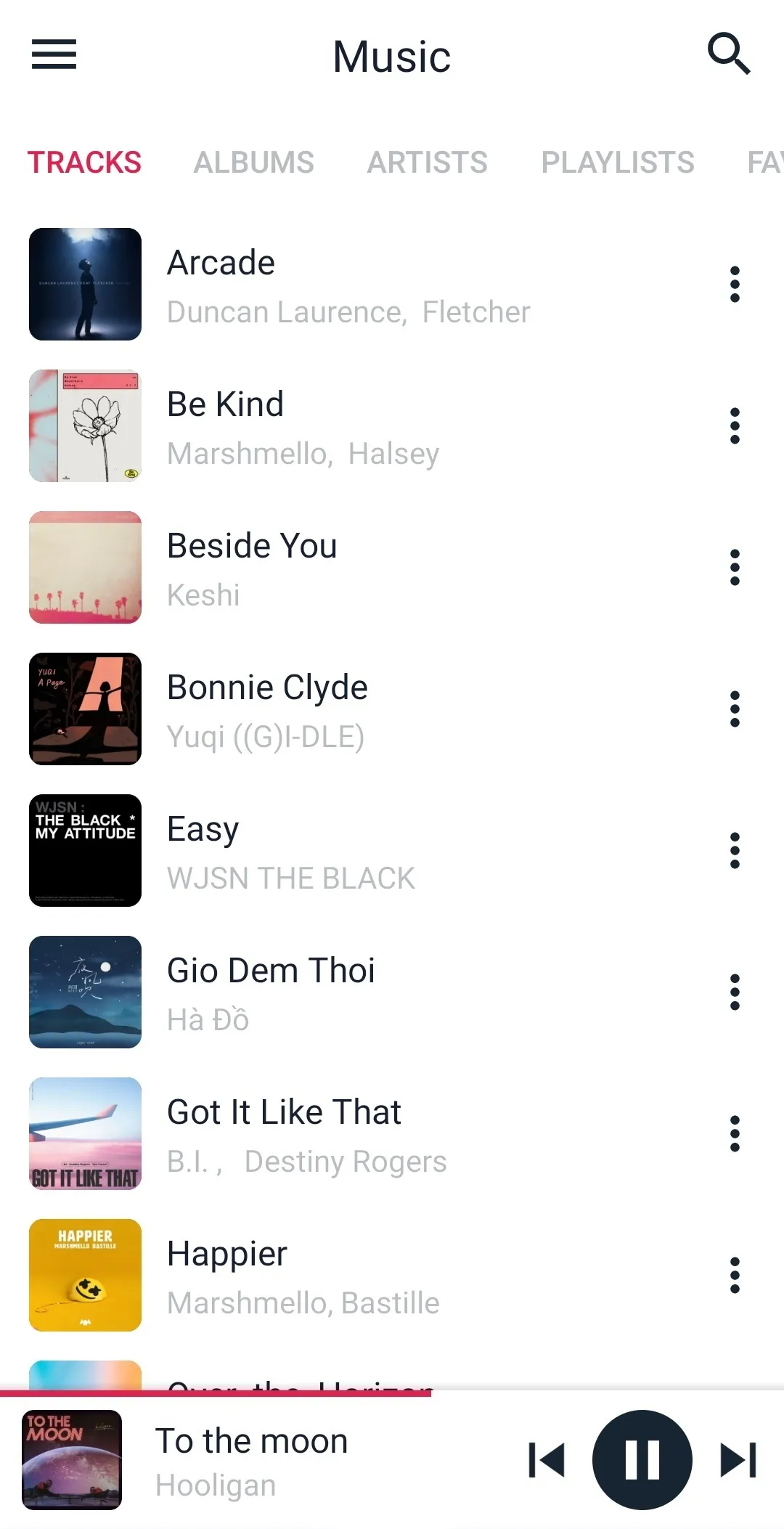This screenshot has width=784, height=1529.
Task: Open options menu for Be Kind
Action: [735, 426]
